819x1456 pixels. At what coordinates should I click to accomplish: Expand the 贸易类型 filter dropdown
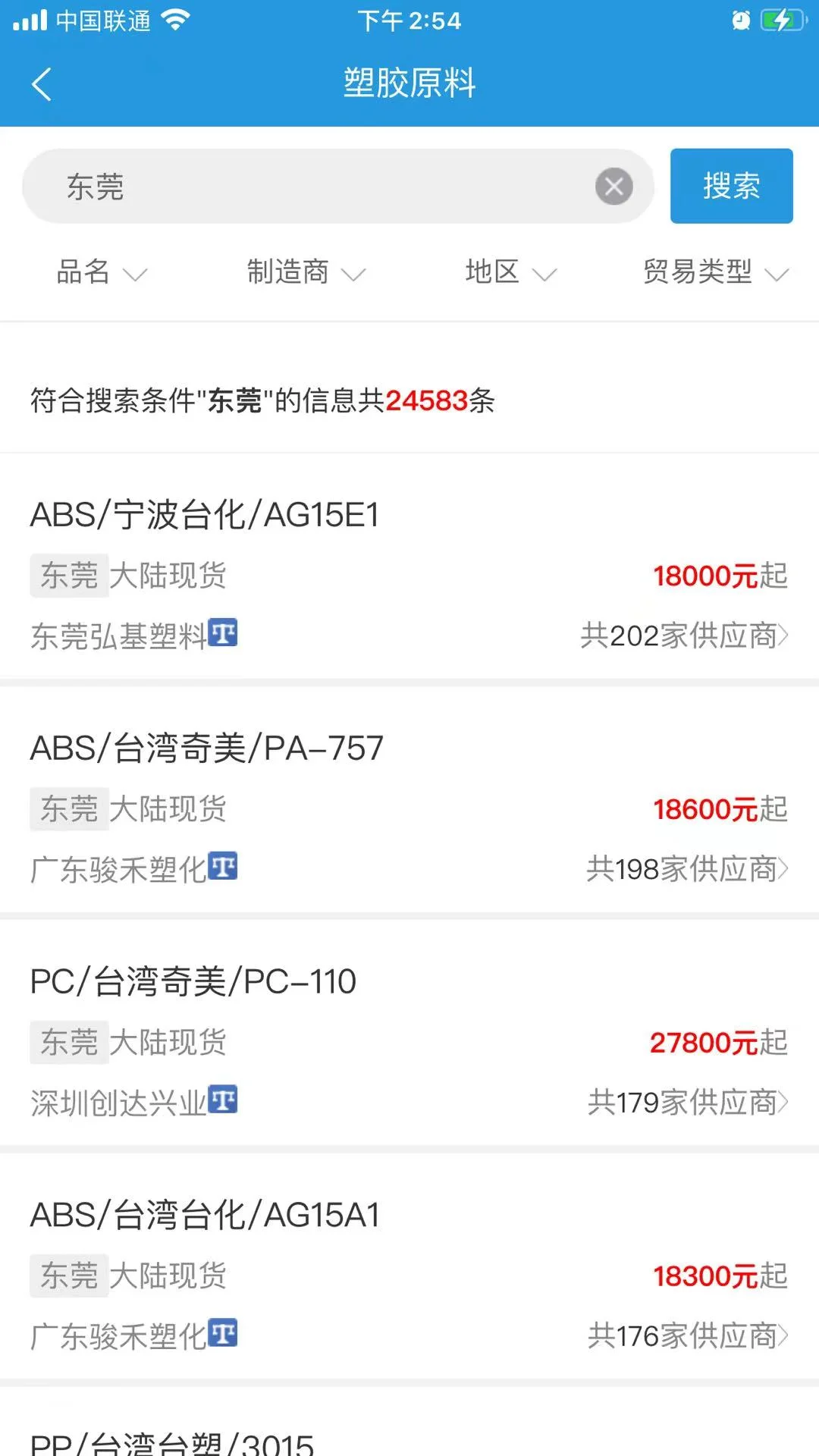click(x=711, y=273)
